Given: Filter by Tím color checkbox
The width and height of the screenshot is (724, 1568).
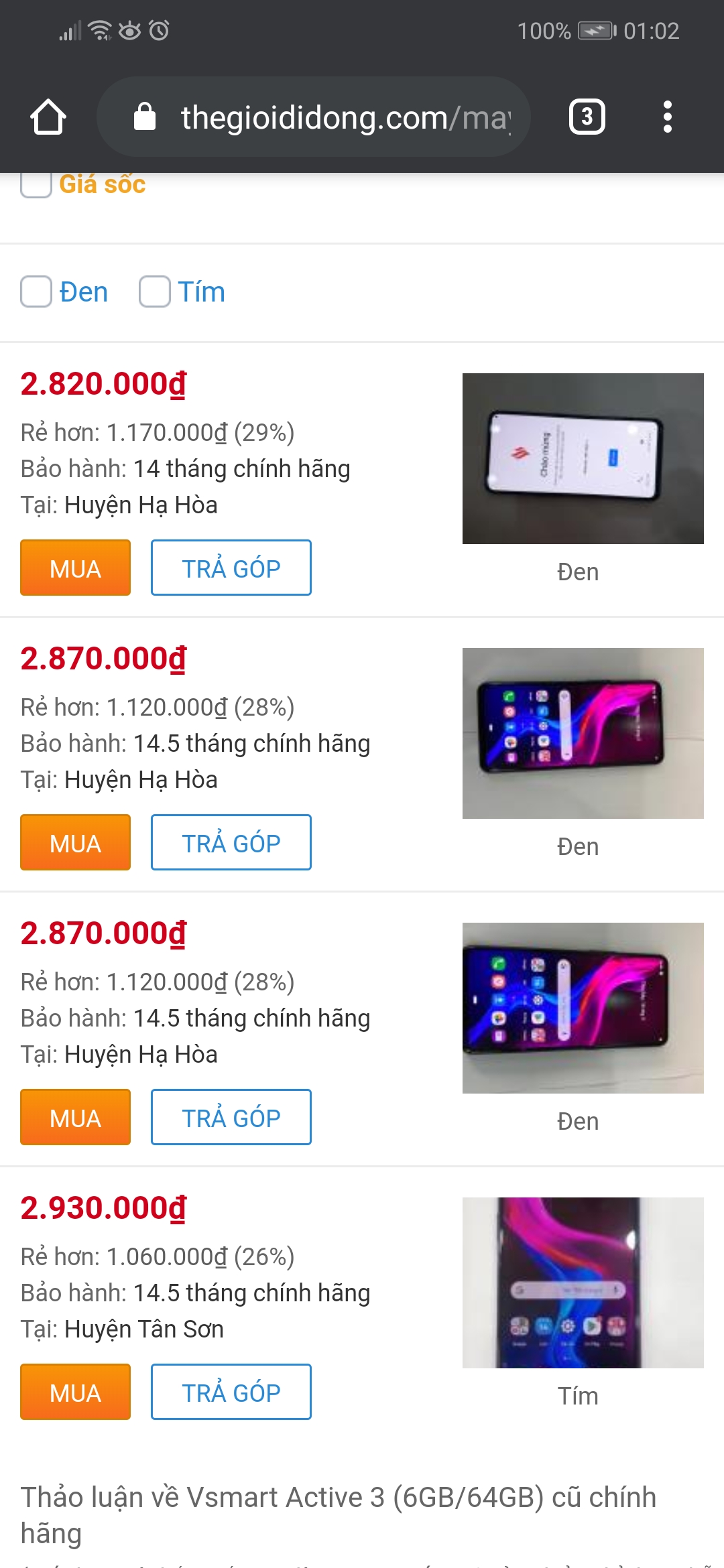Looking at the screenshot, I should point(154,292).
